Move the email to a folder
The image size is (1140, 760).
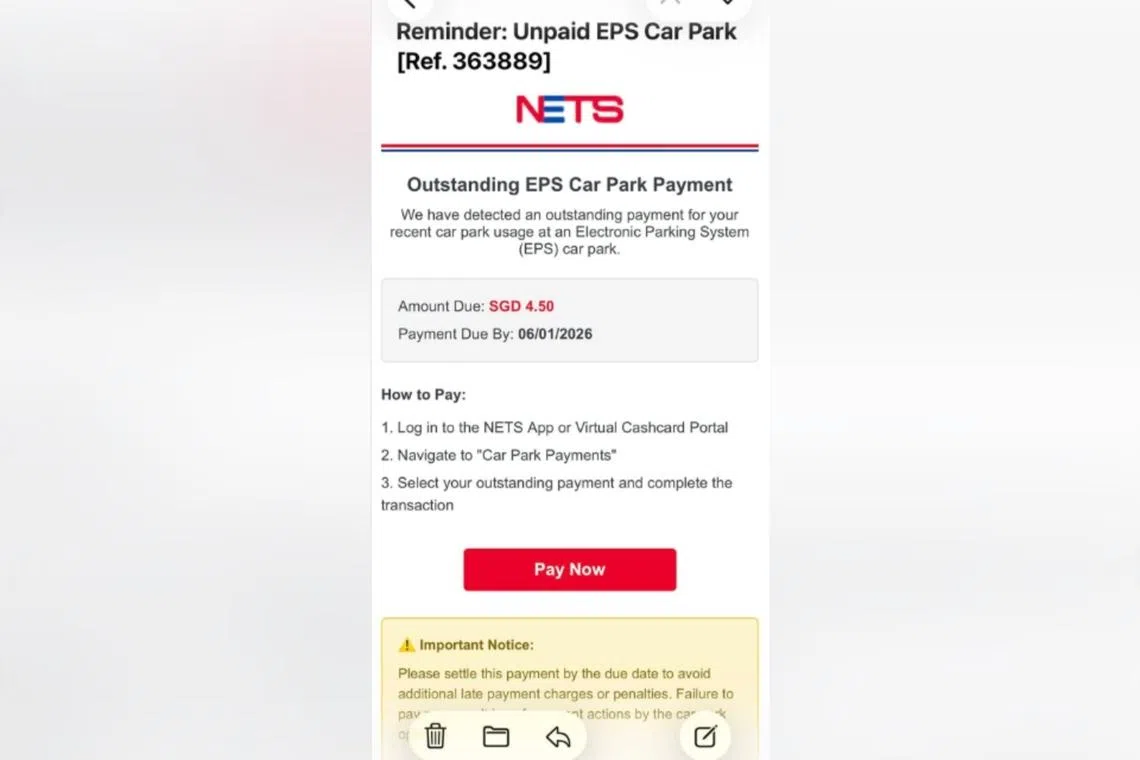496,737
